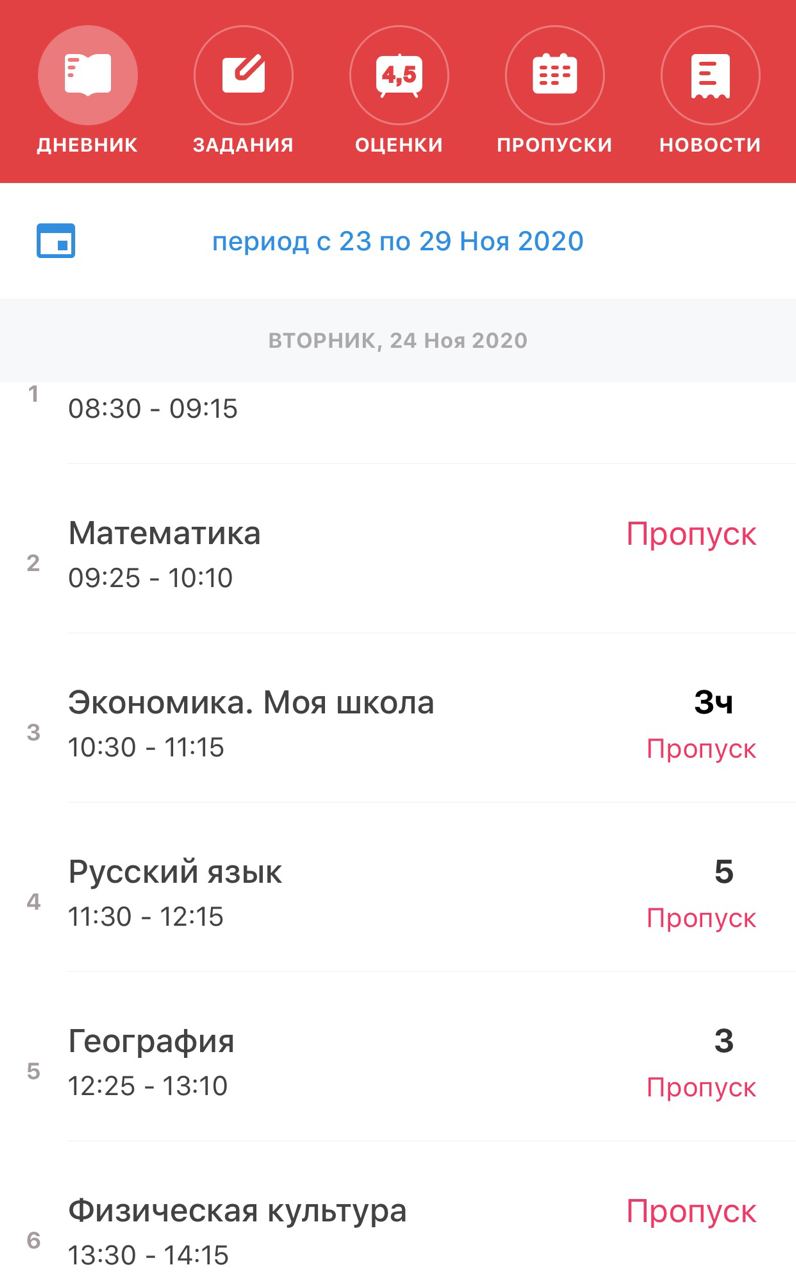Open the Новости tab
The width and height of the screenshot is (796, 1280).
click(710, 92)
